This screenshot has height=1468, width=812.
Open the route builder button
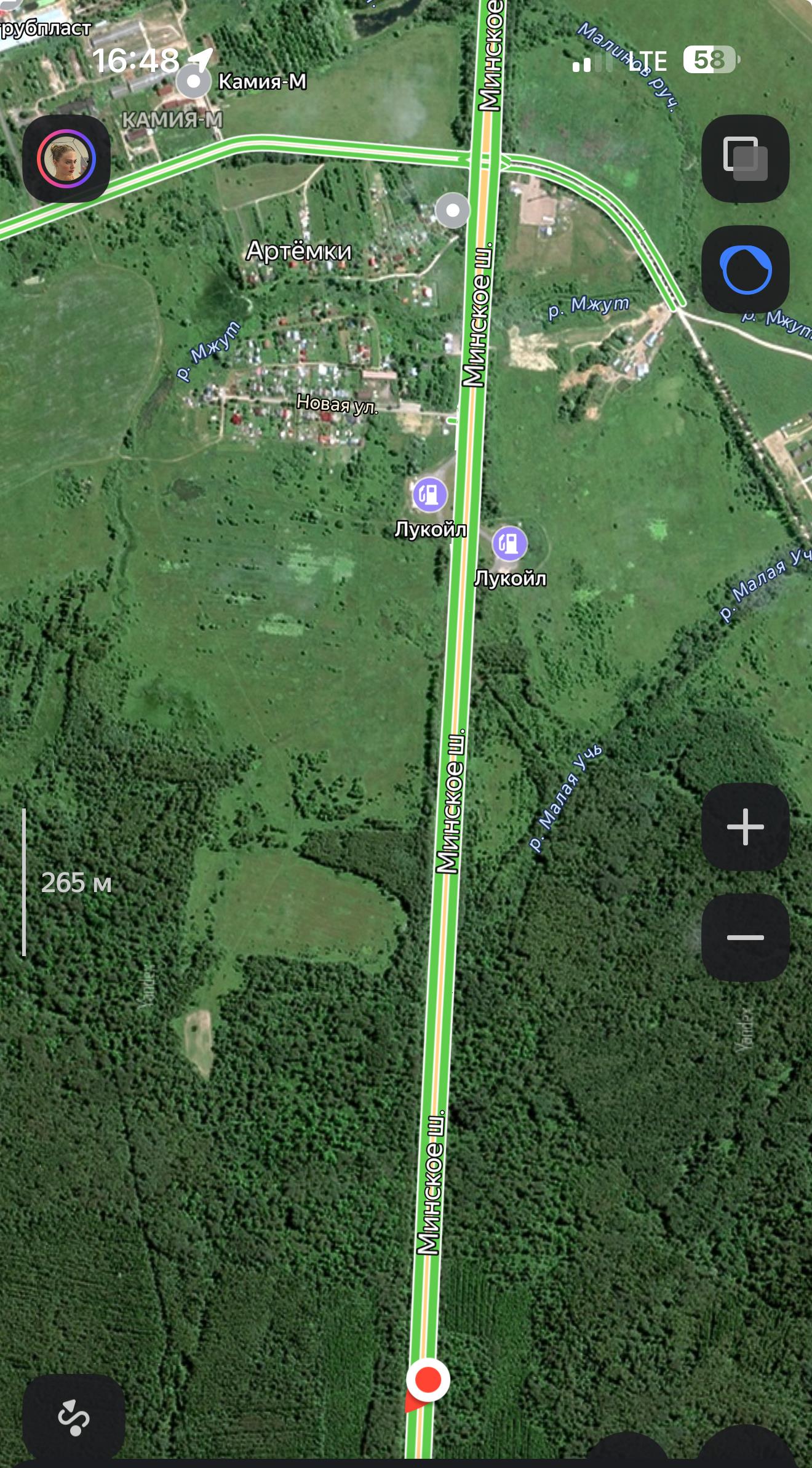coord(74,1417)
